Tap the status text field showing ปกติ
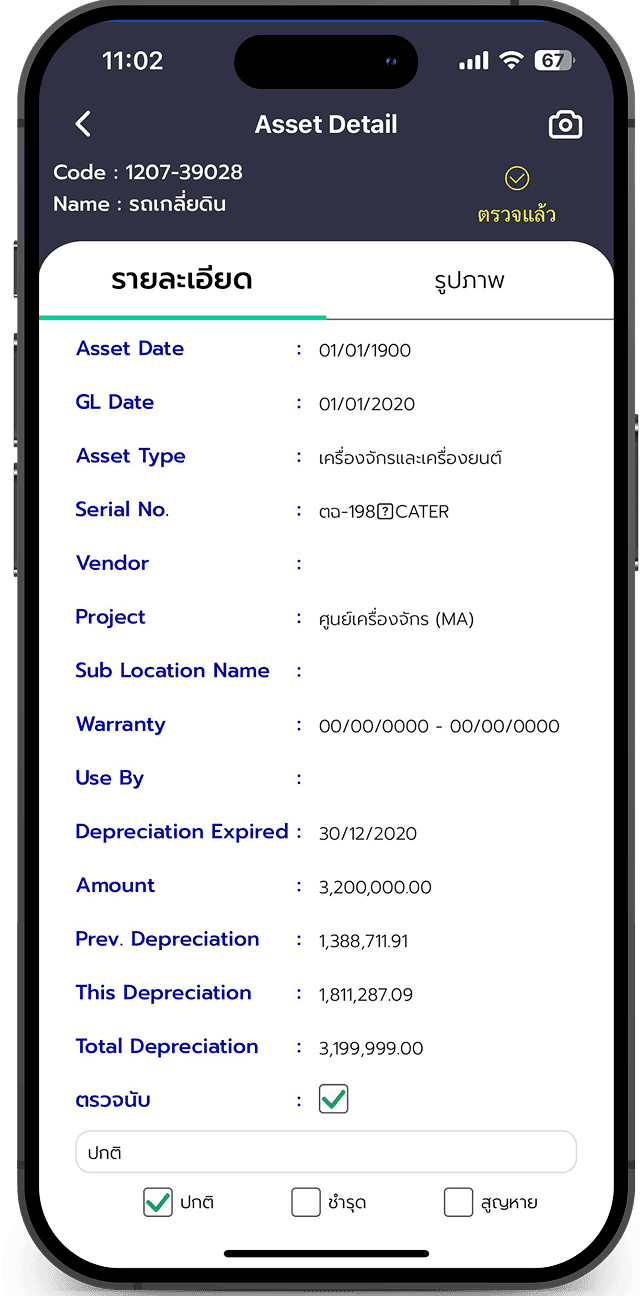 [326, 1152]
